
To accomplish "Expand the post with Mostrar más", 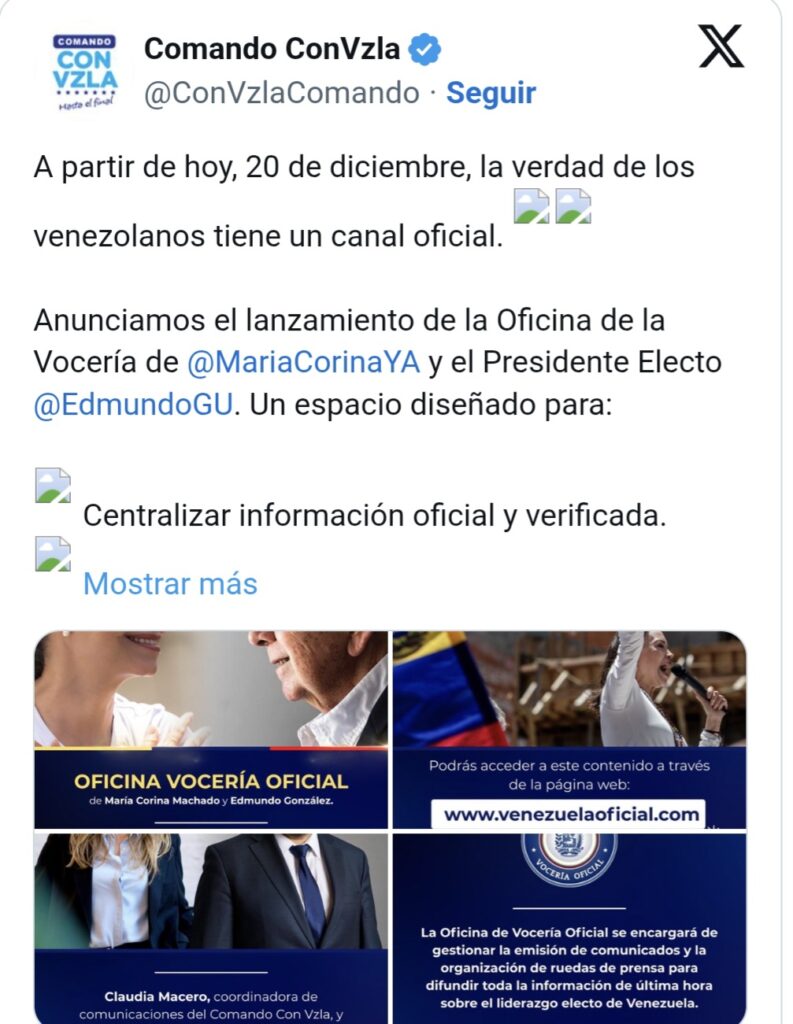I will pos(170,583).
